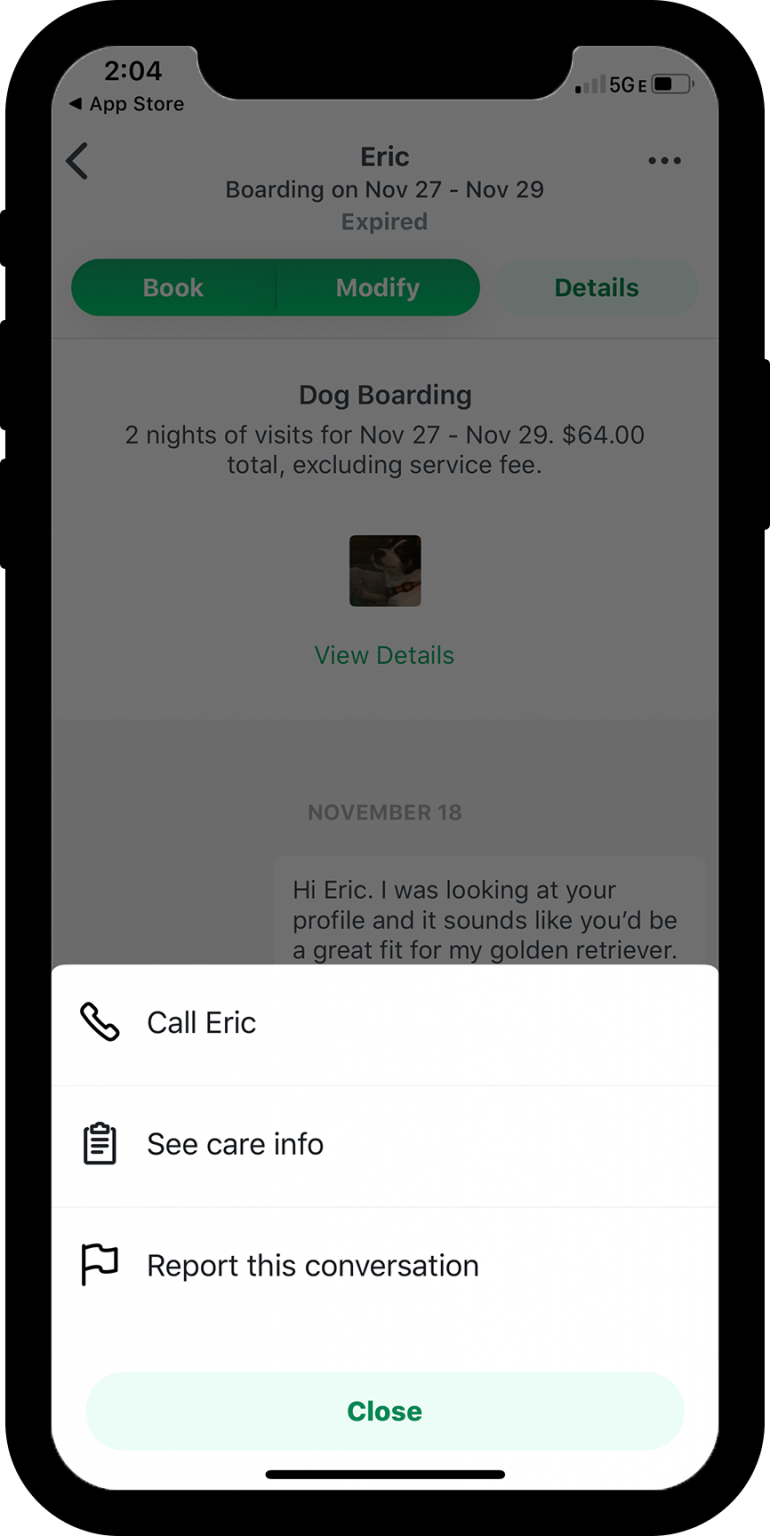This screenshot has width=770, height=1536.
Task: Click the flag icon to report conversation
Action: [x=99, y=1264]
